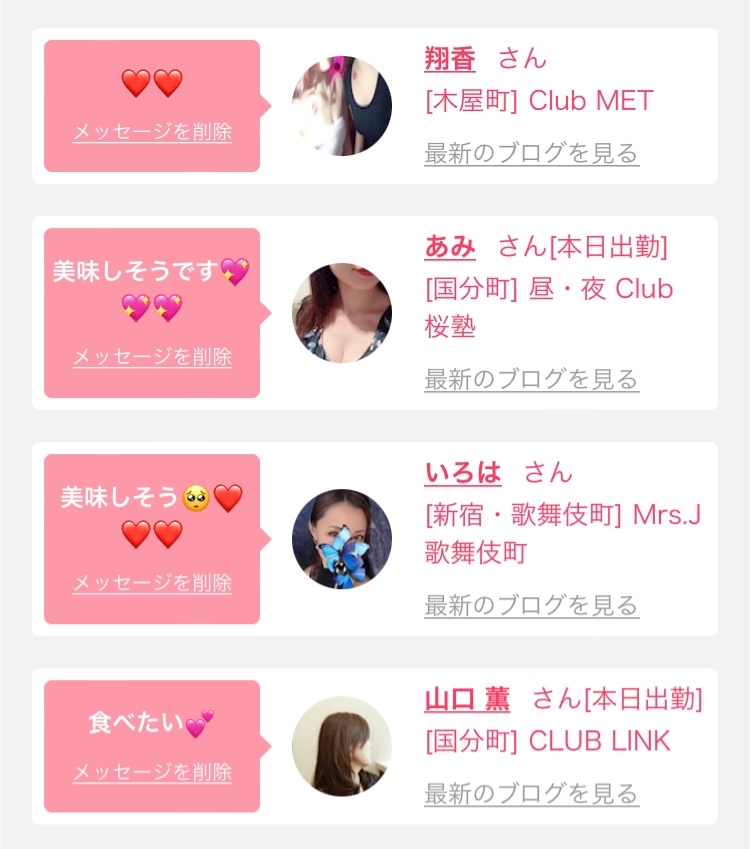The image size is (750, 849).
Task: Tap あみ's profile photo
Action: point(342,313)
